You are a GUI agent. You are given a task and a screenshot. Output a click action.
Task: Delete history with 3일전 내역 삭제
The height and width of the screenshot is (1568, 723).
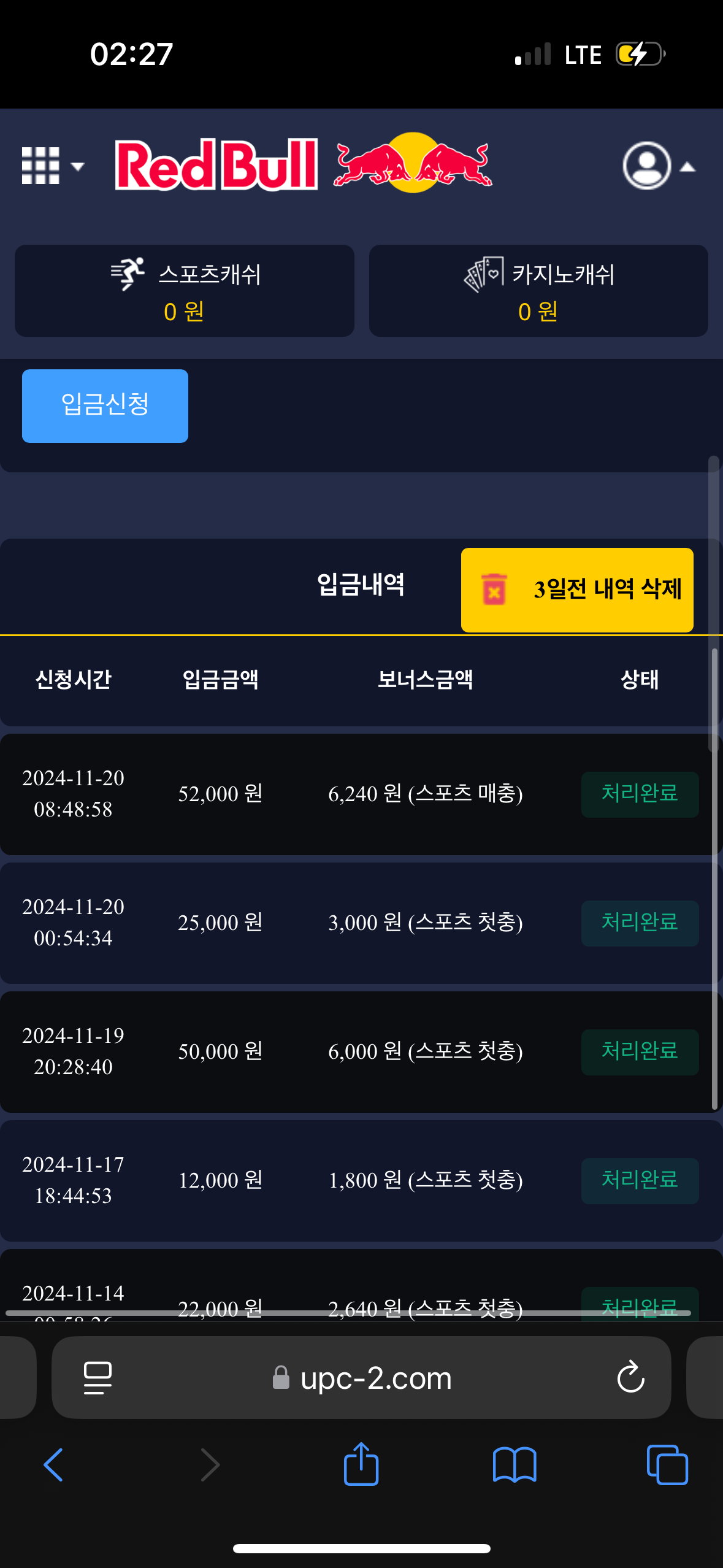(577, 590)
